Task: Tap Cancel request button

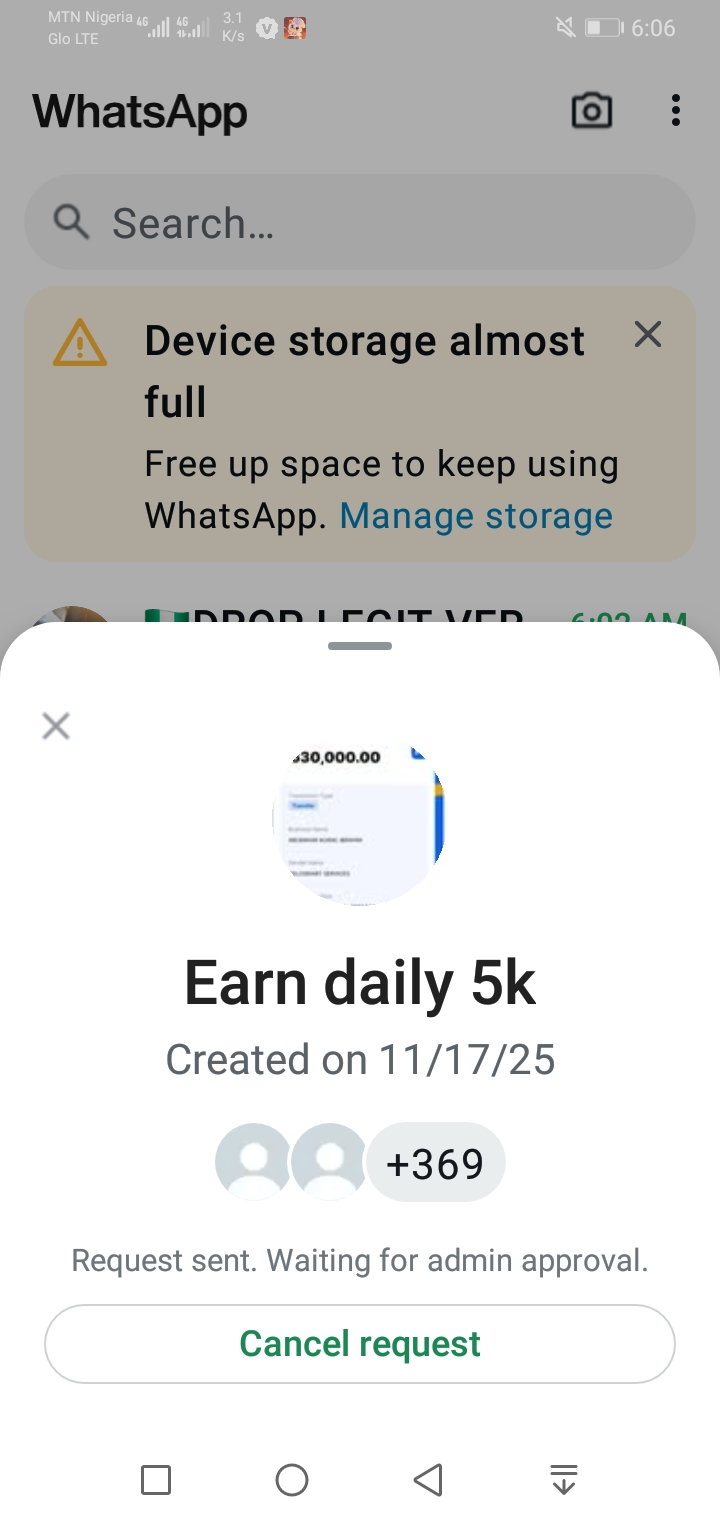Action: (x=360, y=1343)
